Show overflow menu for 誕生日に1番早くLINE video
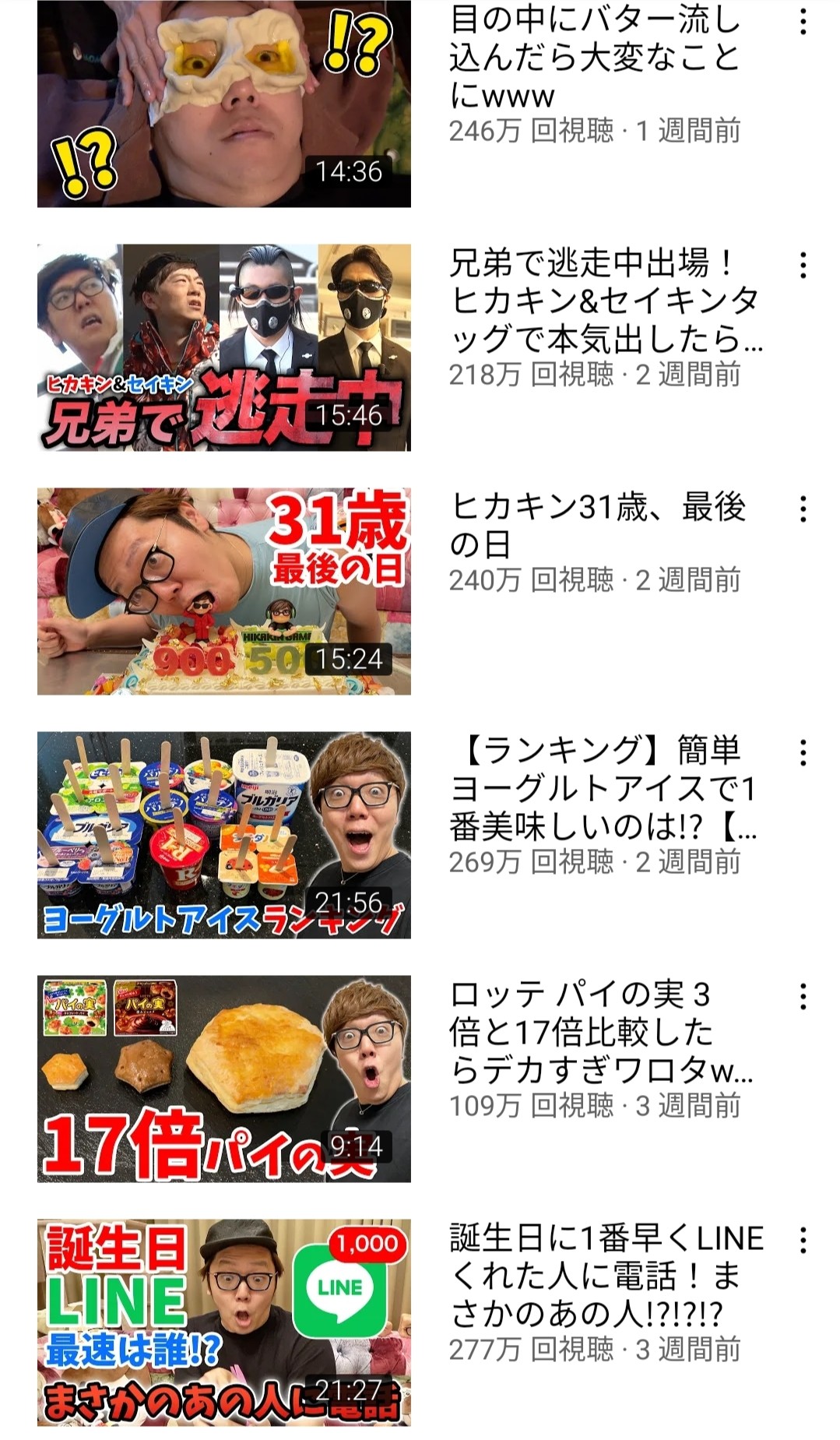 coord(803,1241)
